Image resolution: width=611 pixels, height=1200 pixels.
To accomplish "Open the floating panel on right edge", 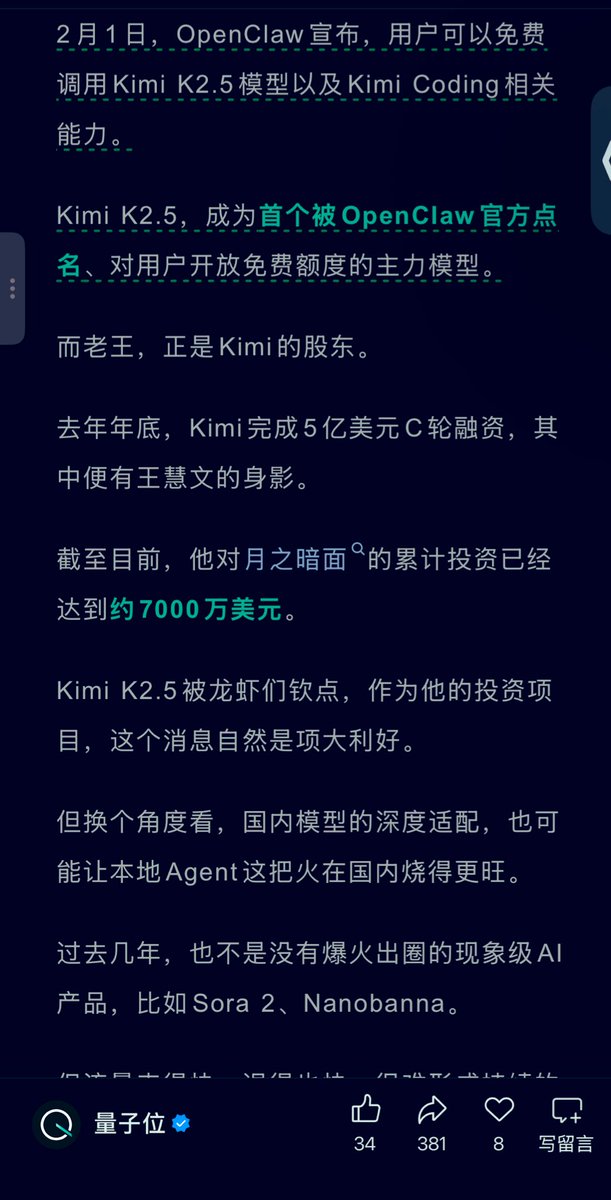I will click(604, 161).
